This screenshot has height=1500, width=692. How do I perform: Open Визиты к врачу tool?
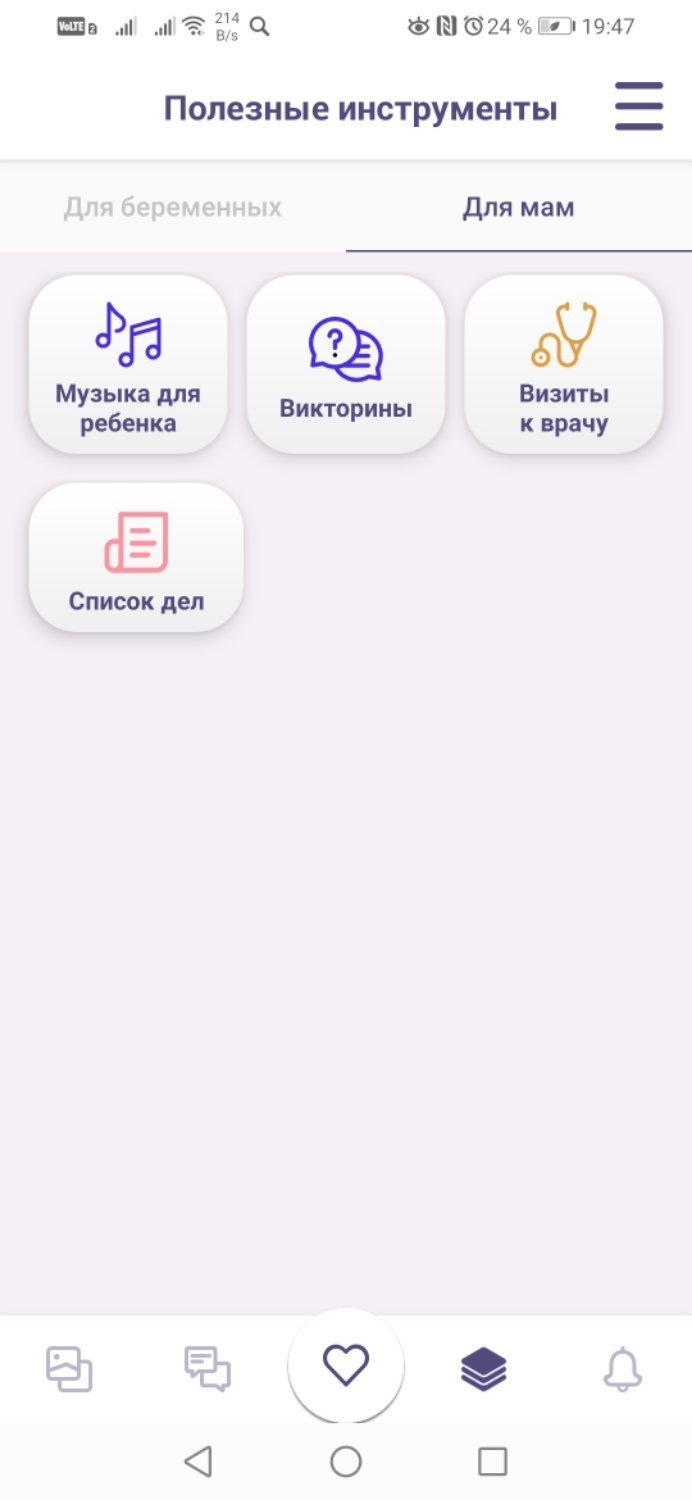coord(564,364)
